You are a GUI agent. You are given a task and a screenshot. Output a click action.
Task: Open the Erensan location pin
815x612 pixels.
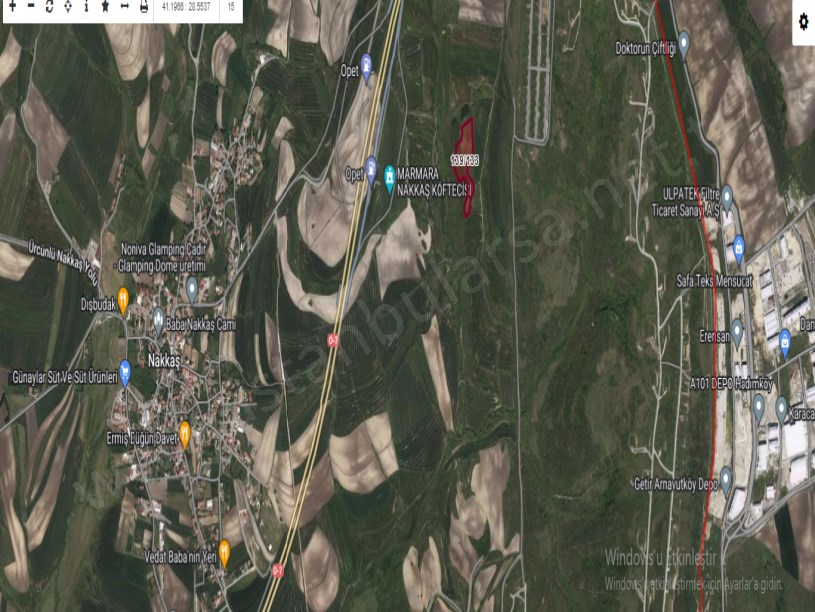click(x=737, y=329)
